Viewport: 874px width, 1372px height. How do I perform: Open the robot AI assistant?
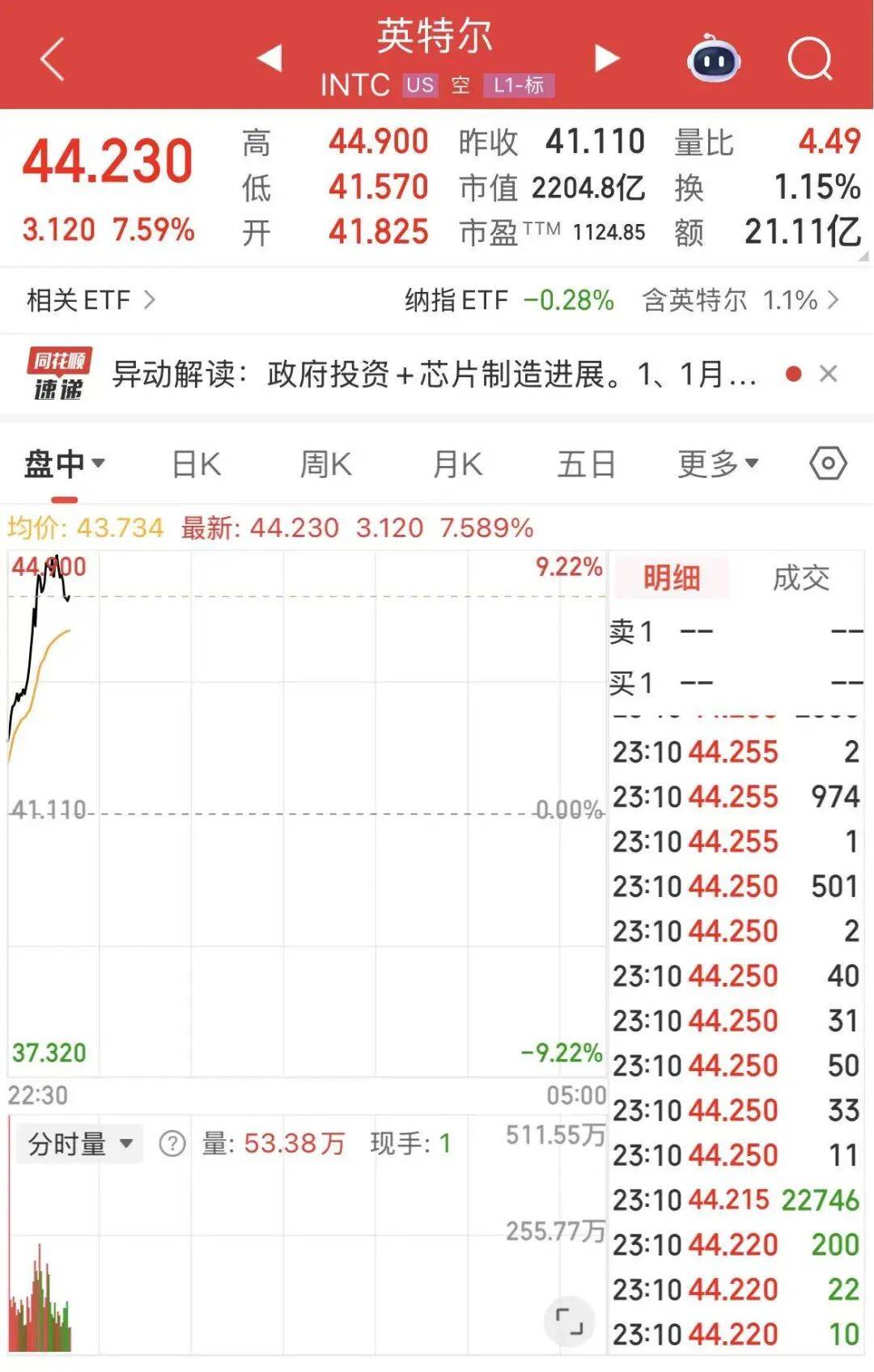713,58
